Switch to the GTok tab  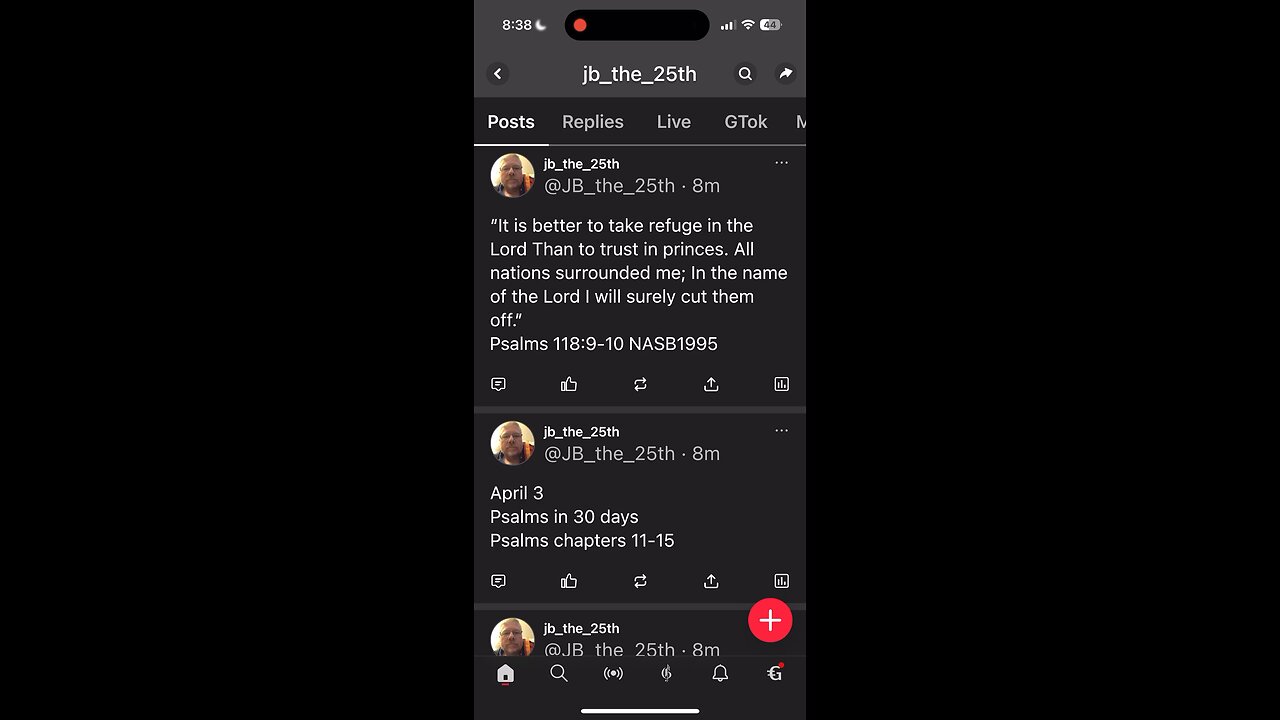tap(745, 122)
